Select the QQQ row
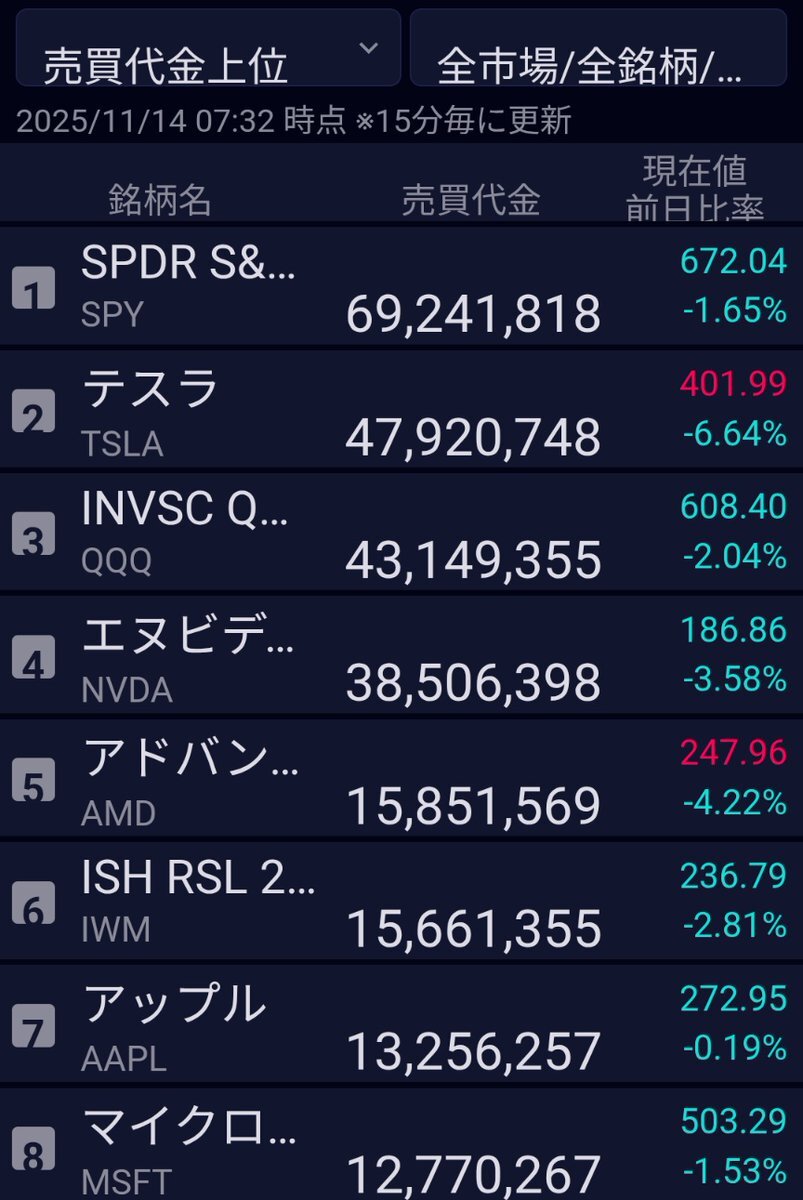Screen dimensions: 803x1200 click(400, 535)
